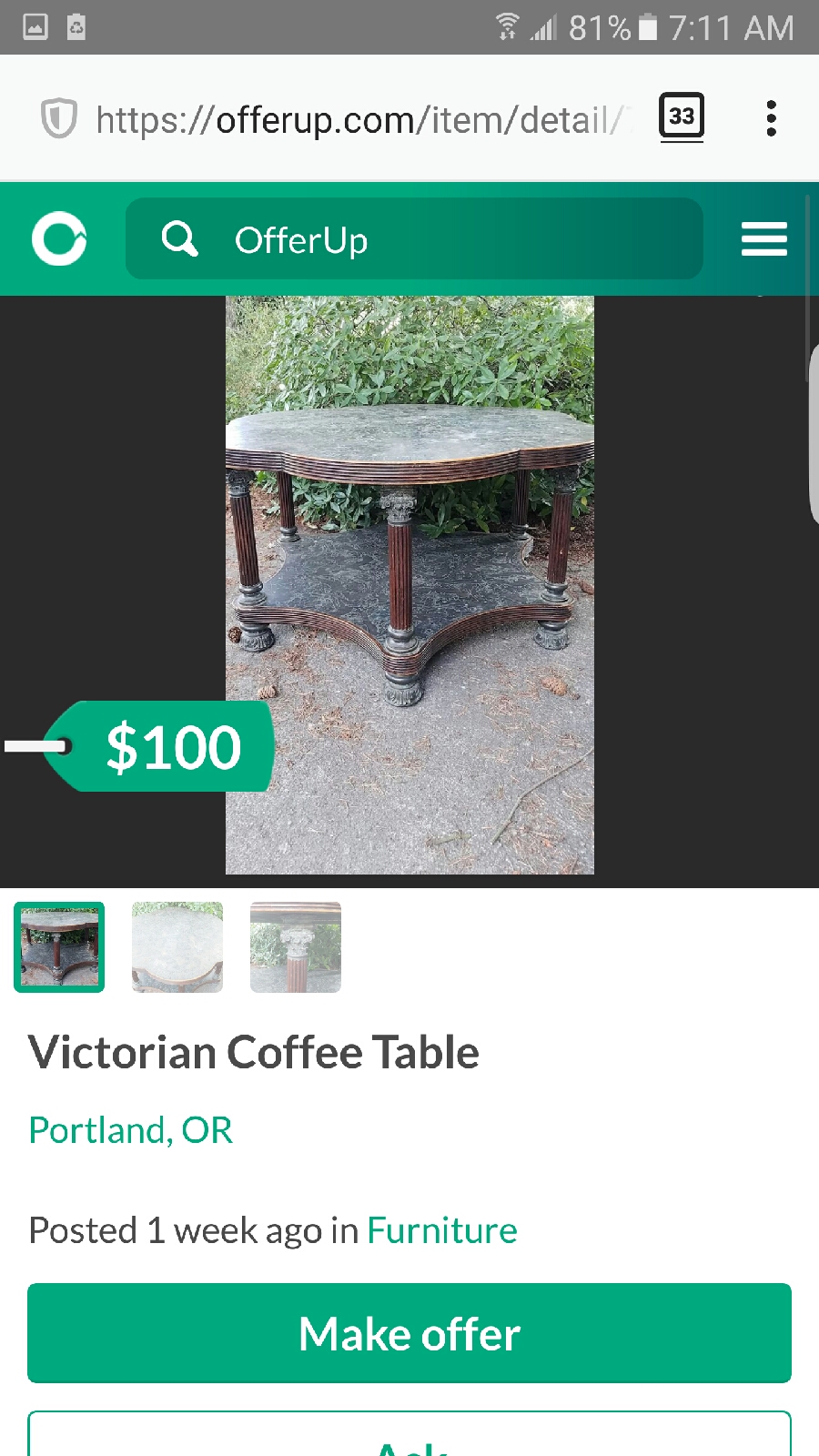Tap the Make offer button

(x=409, y=1333)
